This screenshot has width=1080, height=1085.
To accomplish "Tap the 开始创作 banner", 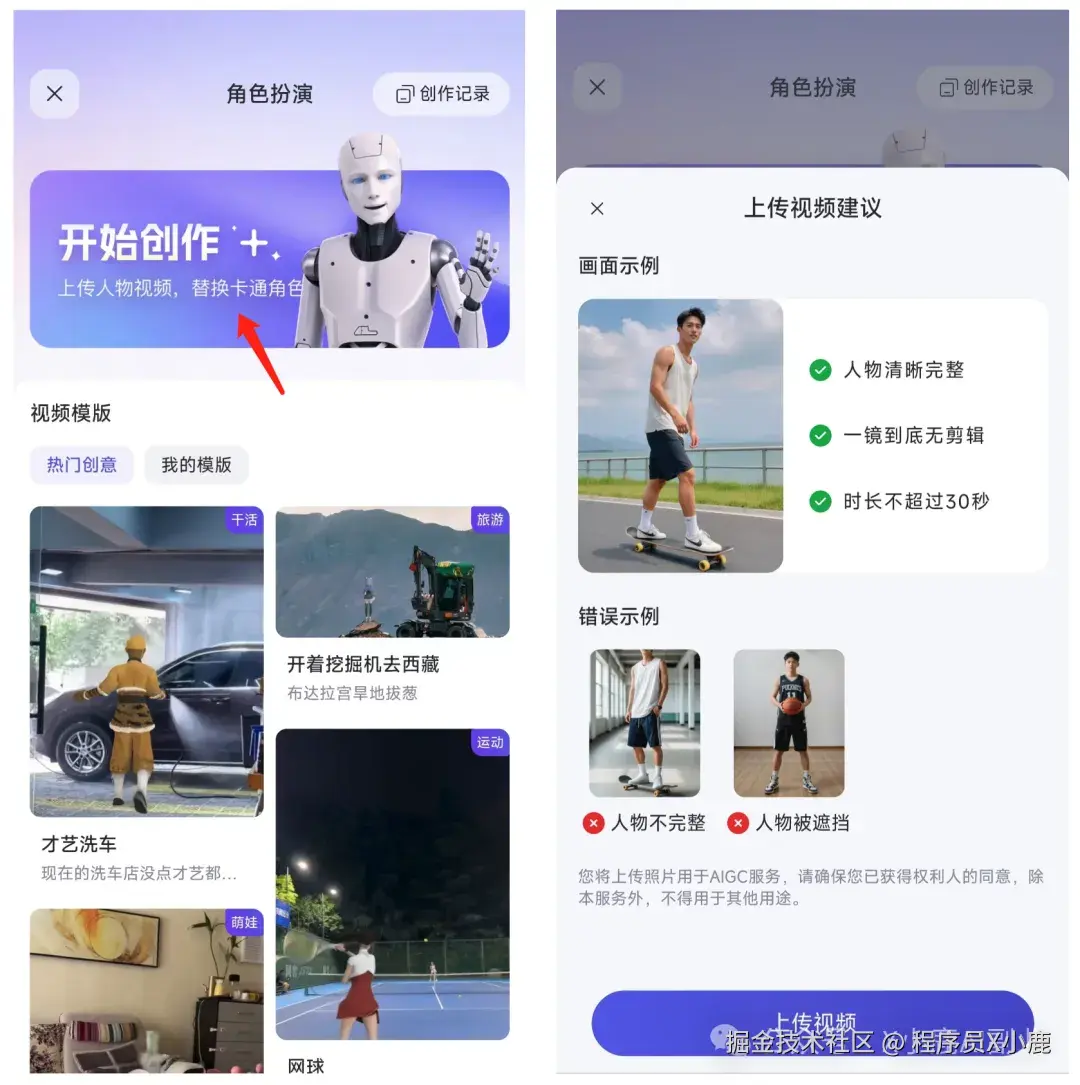I will coord(270,258).
